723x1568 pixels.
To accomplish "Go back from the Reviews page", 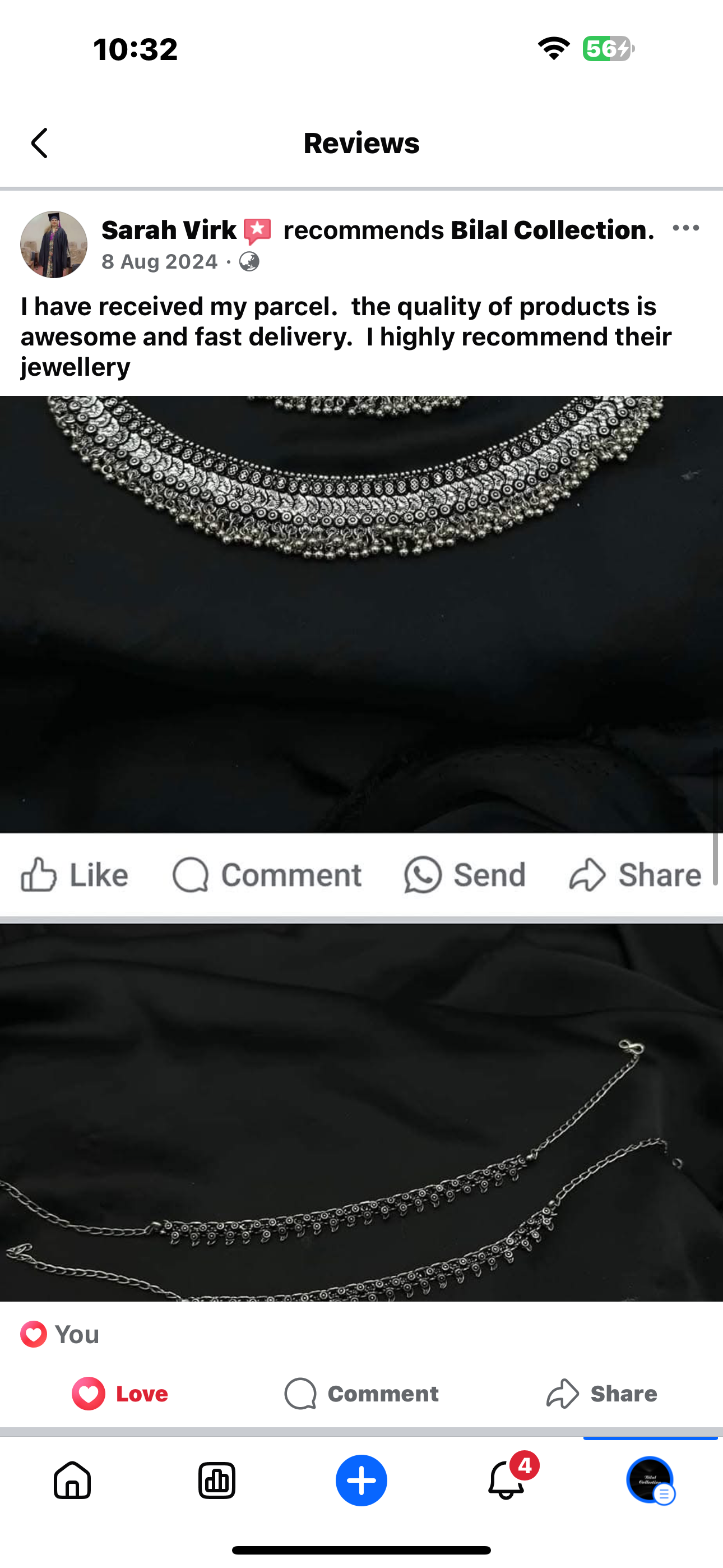I will click(40, 143).
